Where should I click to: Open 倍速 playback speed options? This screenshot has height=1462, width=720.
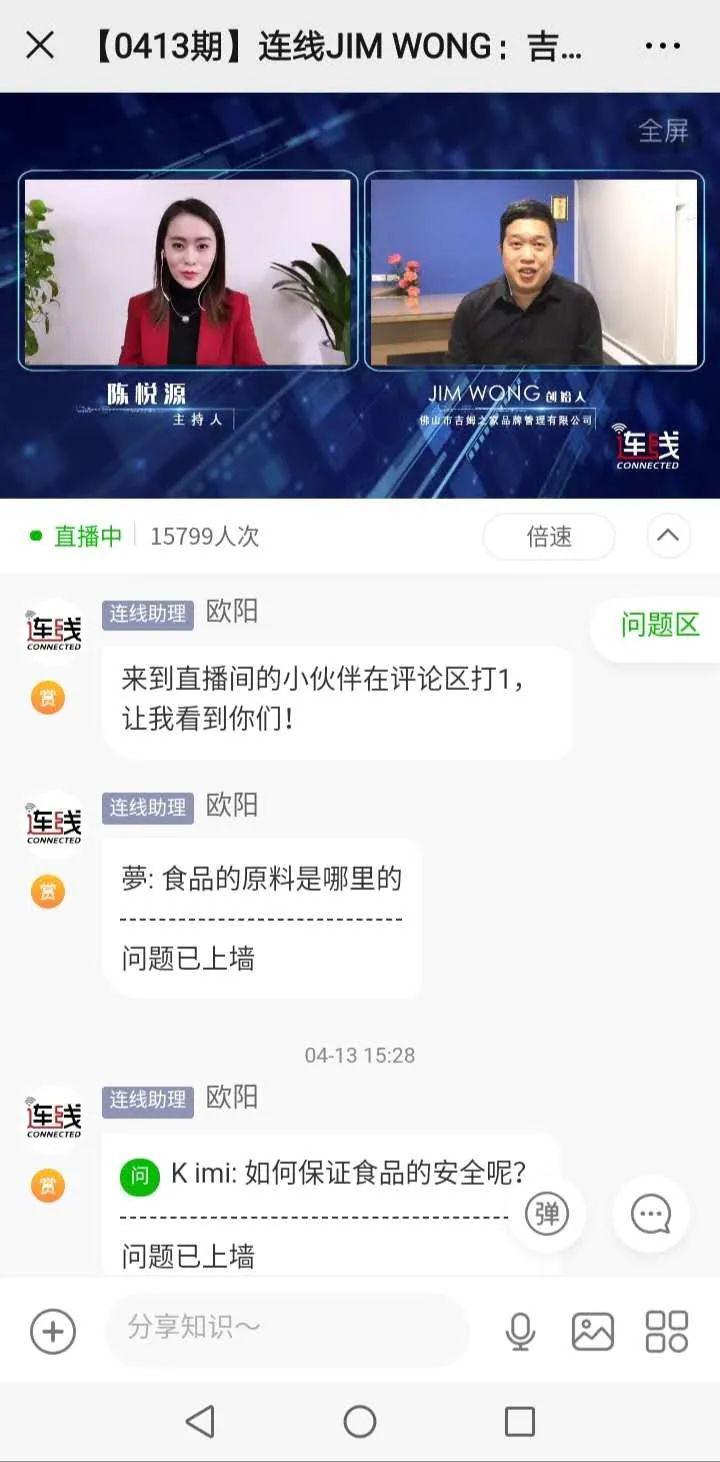coord(548,536)
